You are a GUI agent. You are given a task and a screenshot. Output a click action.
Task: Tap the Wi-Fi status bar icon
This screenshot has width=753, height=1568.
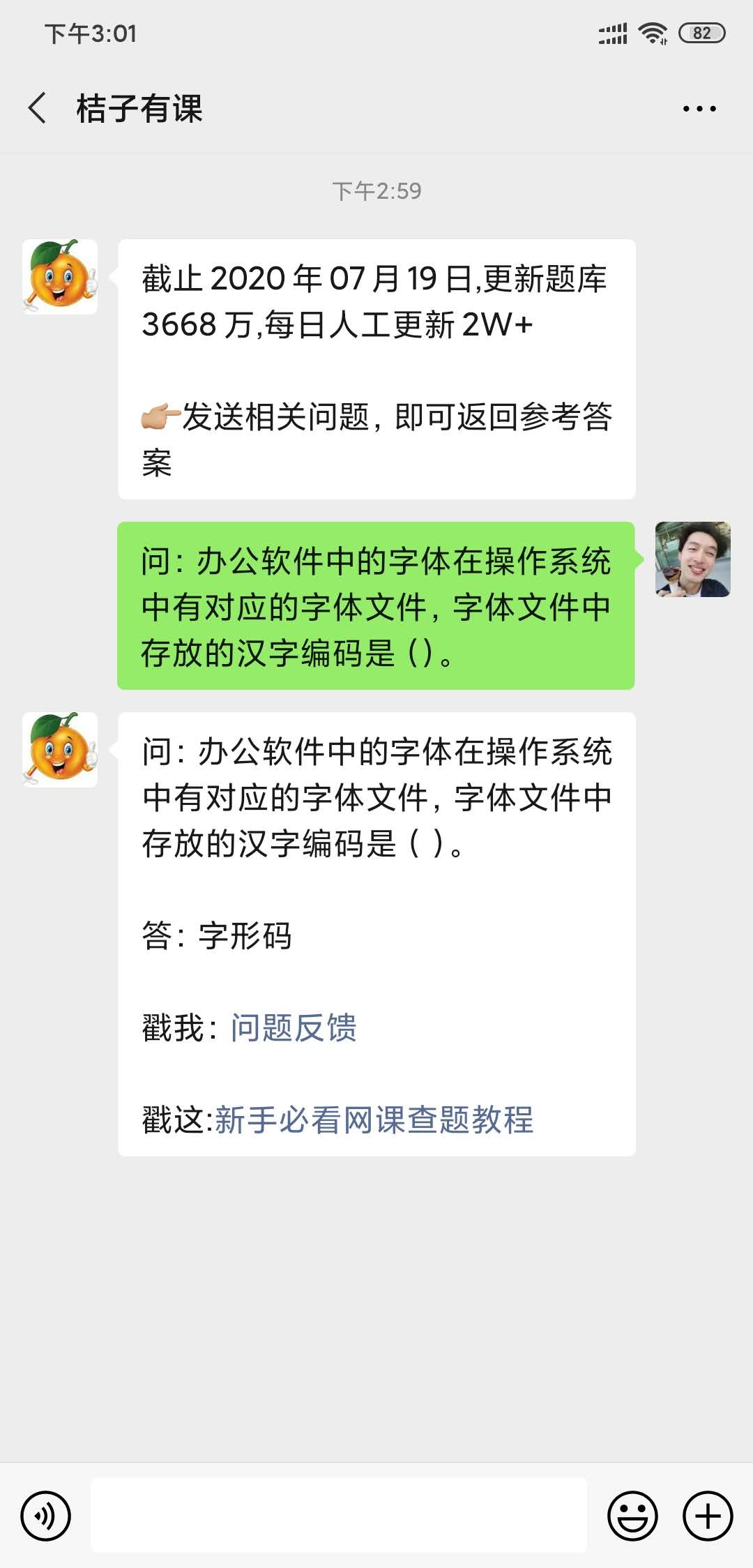(x=651, y=31)
